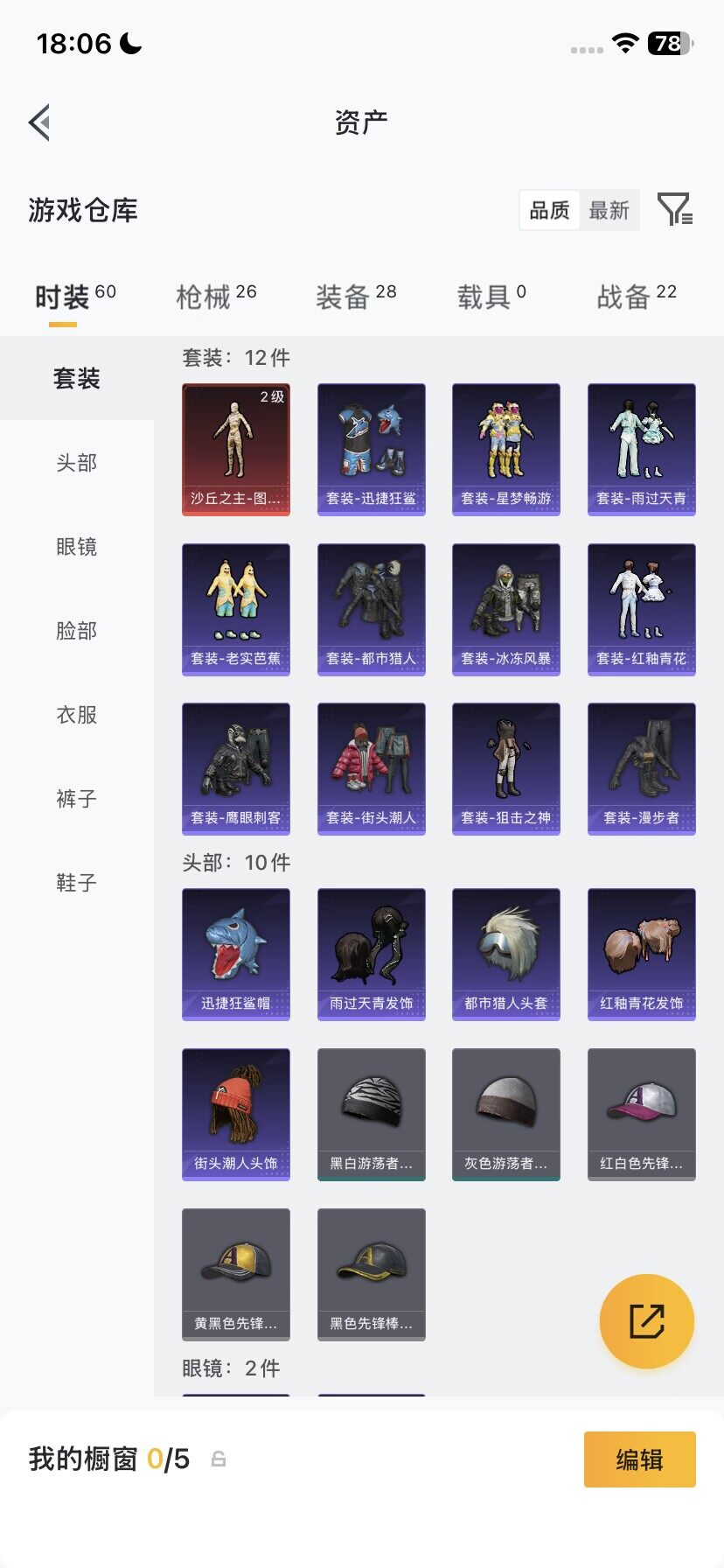The image size is (724, 1568).
Task: Select the 街头潮人头饰 beanie item
Action: [235, 1114]
